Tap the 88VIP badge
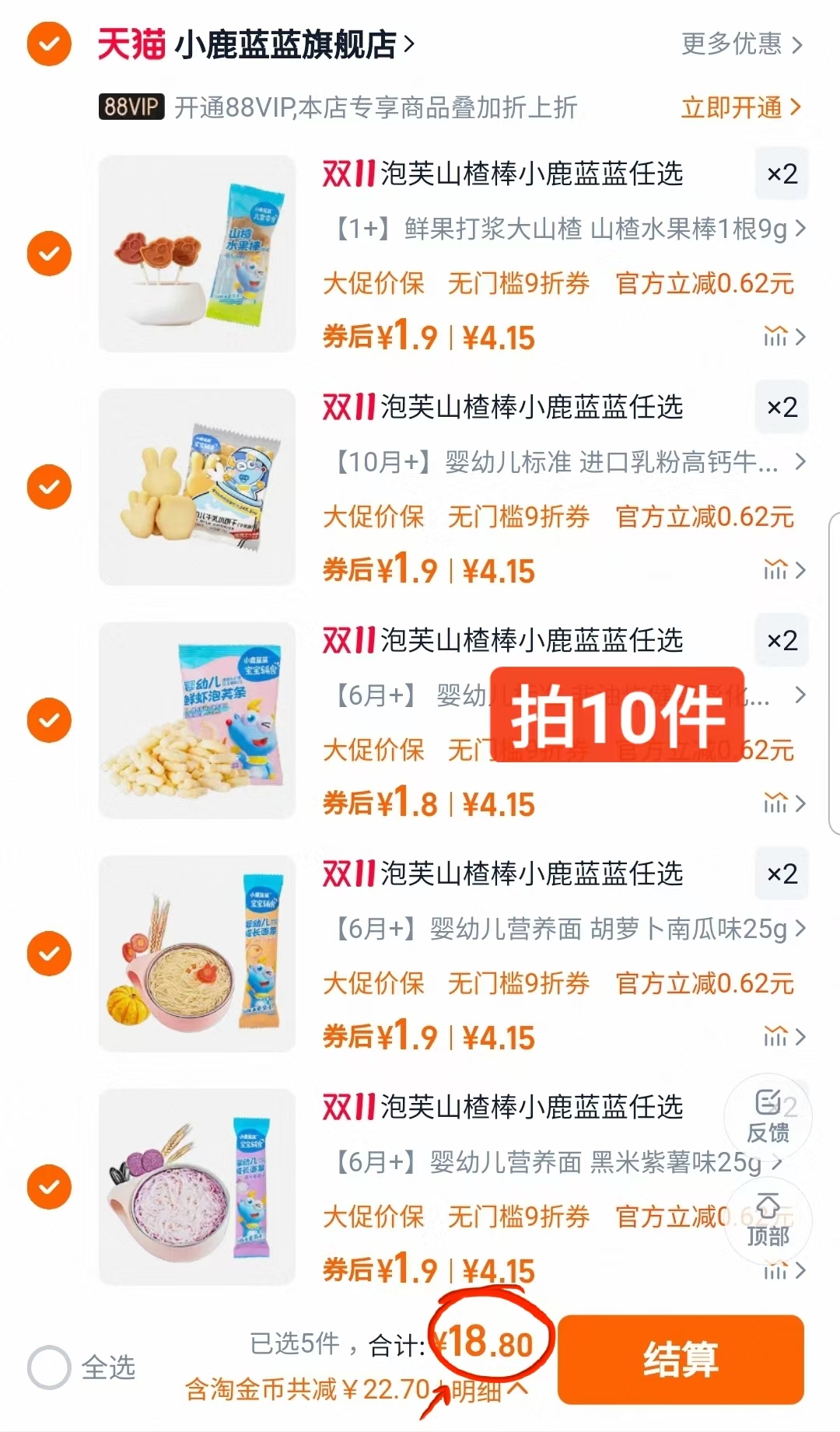 pos(131,109)
